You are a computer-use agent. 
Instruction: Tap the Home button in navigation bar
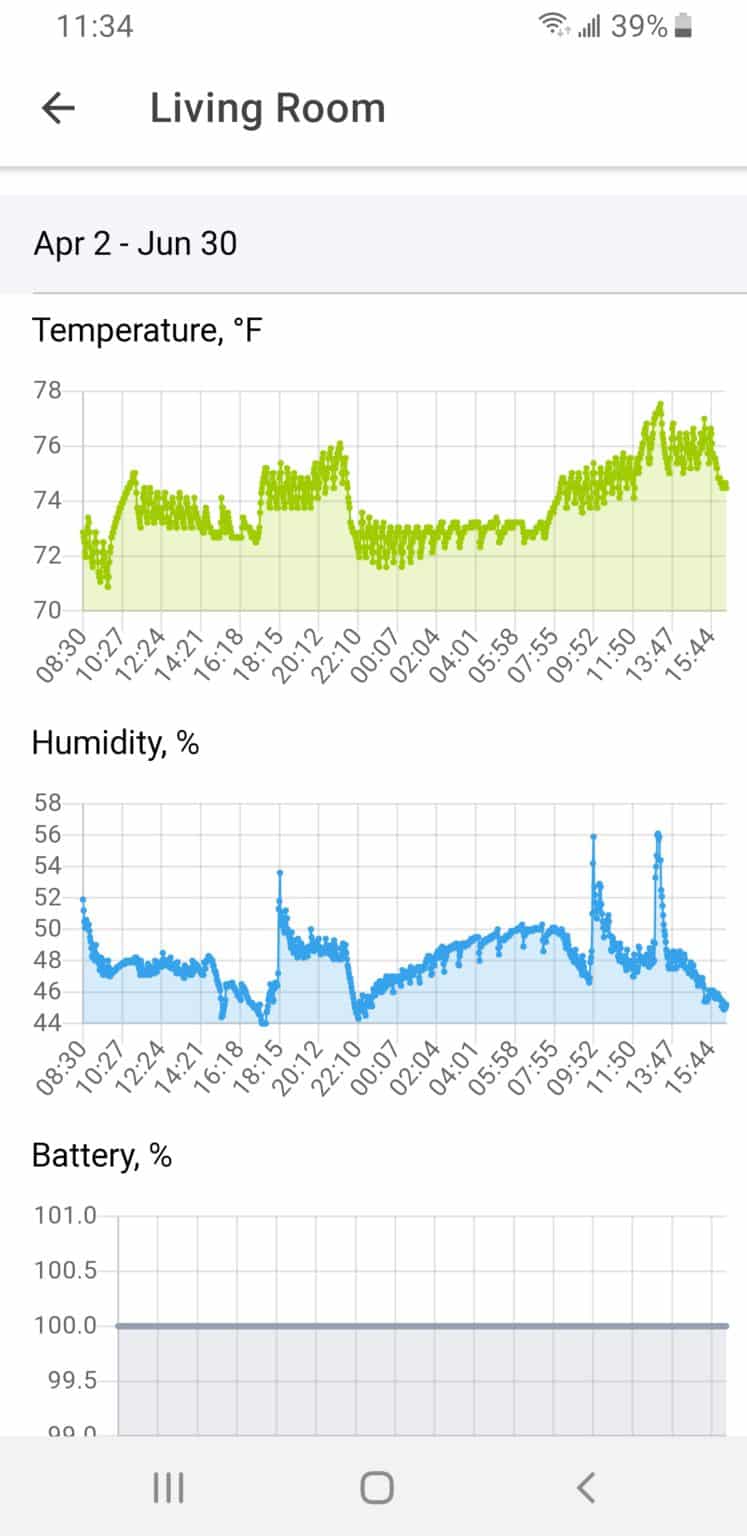[373, 1487]
